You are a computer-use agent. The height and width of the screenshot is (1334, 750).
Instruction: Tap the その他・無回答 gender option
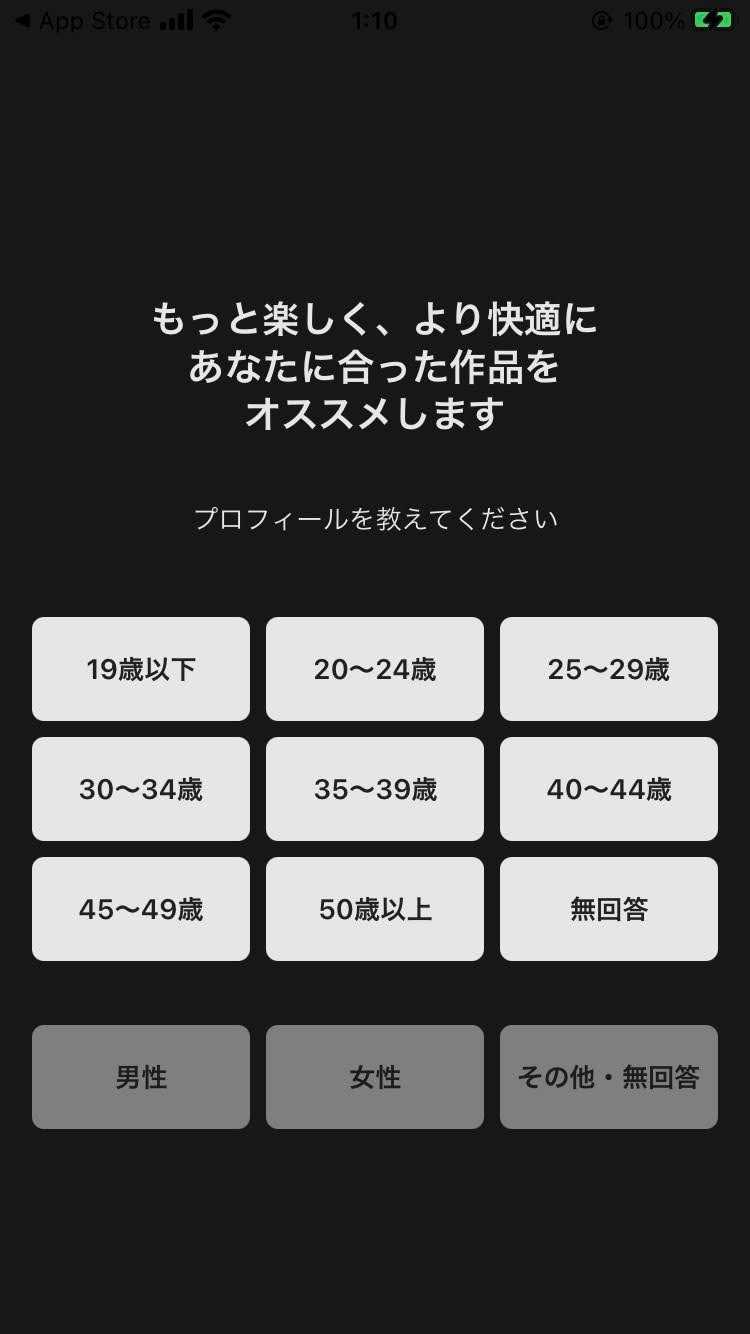point(609,1077)
